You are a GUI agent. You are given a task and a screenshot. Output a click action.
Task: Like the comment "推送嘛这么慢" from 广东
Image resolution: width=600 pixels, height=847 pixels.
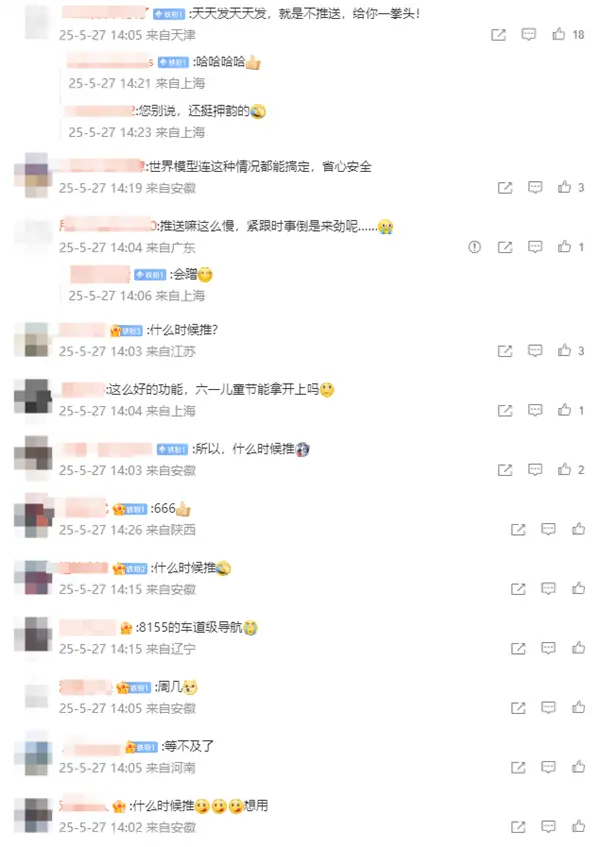565,246
